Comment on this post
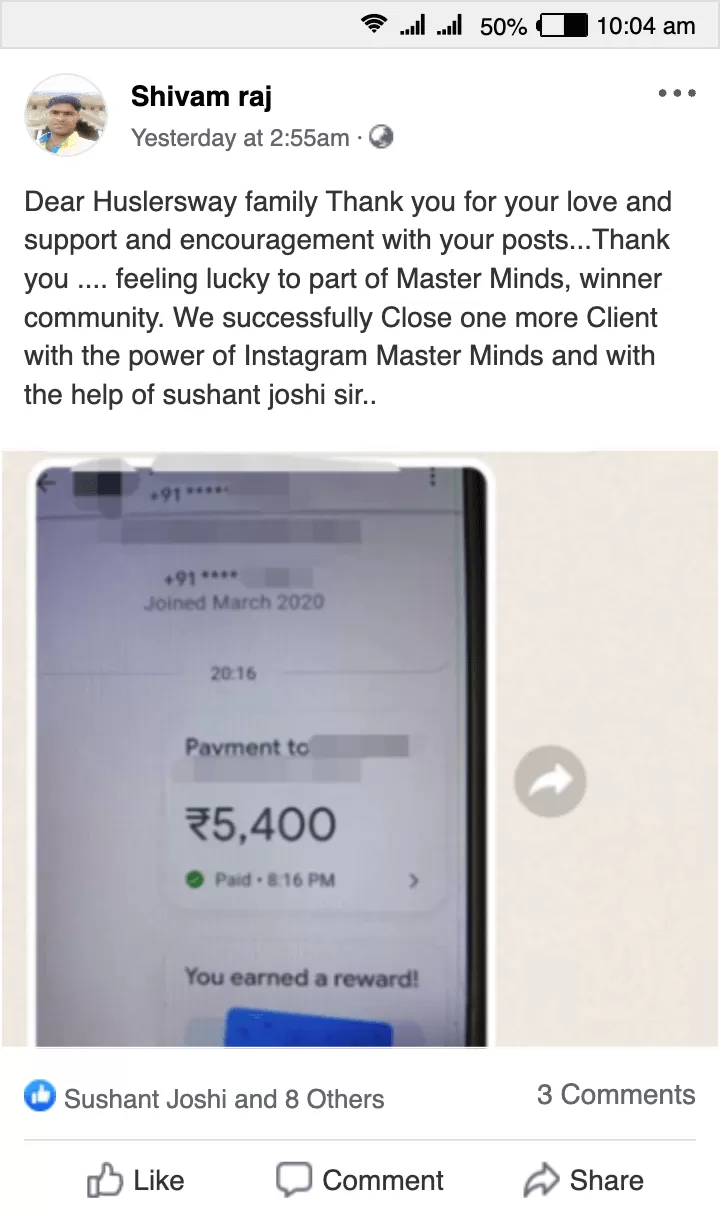Image resolution: width=720 pixels, height=1220 pixels. tap(360, 1180)
